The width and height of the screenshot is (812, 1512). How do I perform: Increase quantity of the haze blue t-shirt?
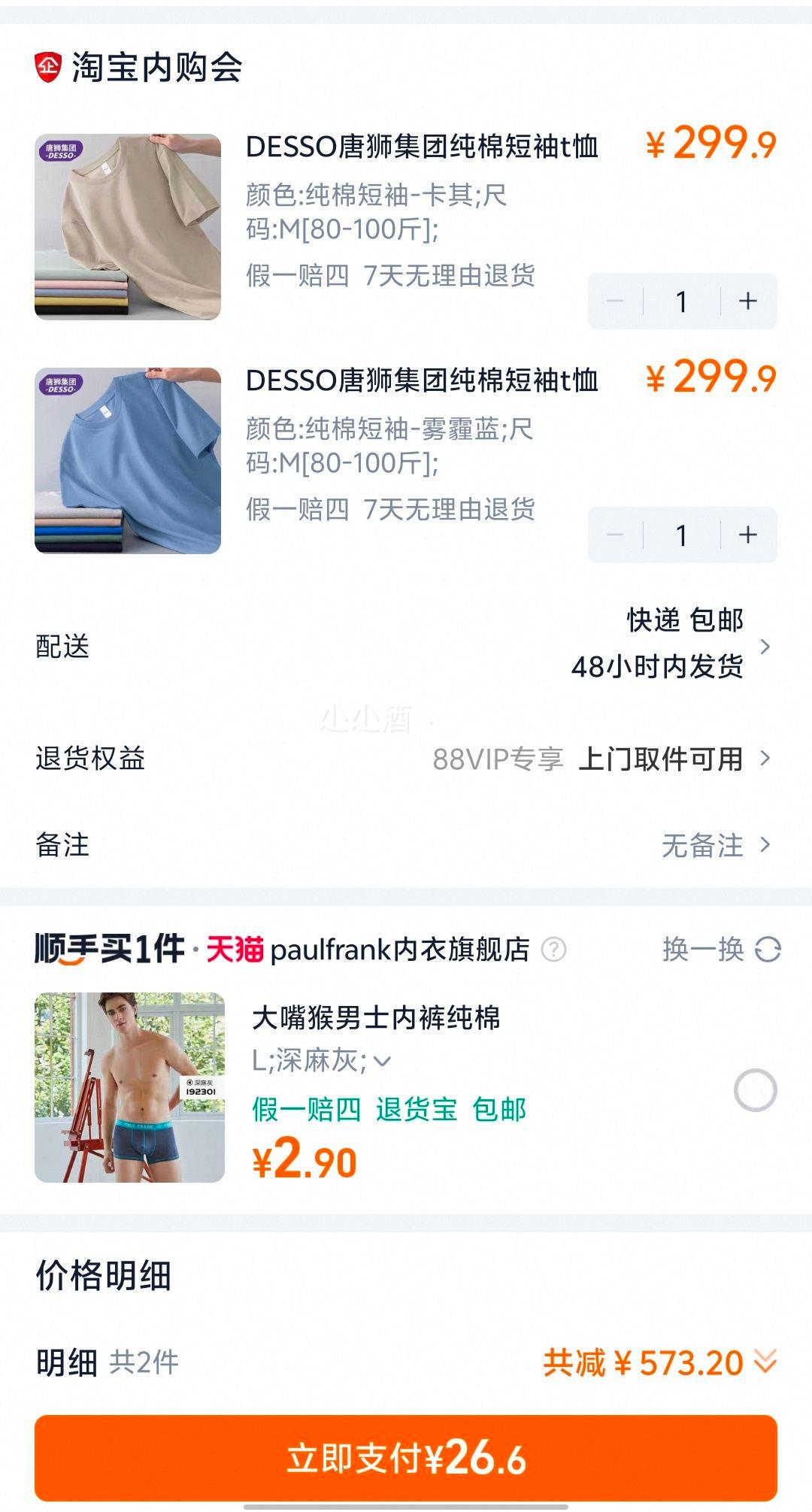click(x=747, y=535)
